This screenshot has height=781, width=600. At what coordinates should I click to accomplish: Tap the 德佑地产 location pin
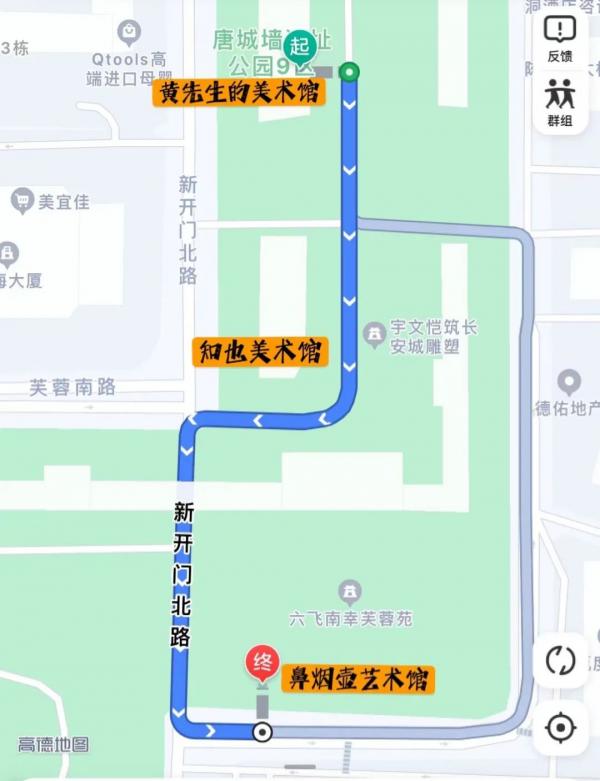tap(569, 382)
